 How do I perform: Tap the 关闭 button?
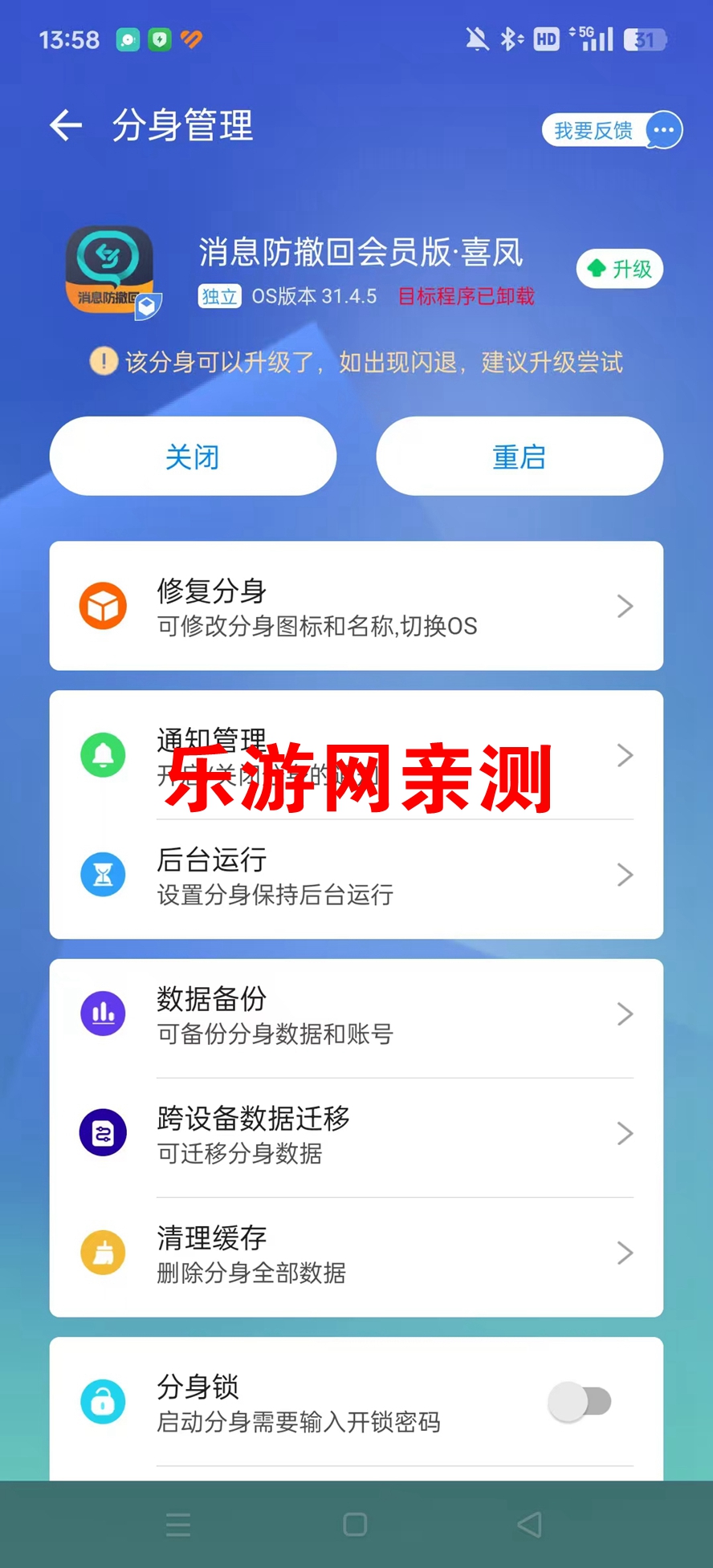(193, 457)
